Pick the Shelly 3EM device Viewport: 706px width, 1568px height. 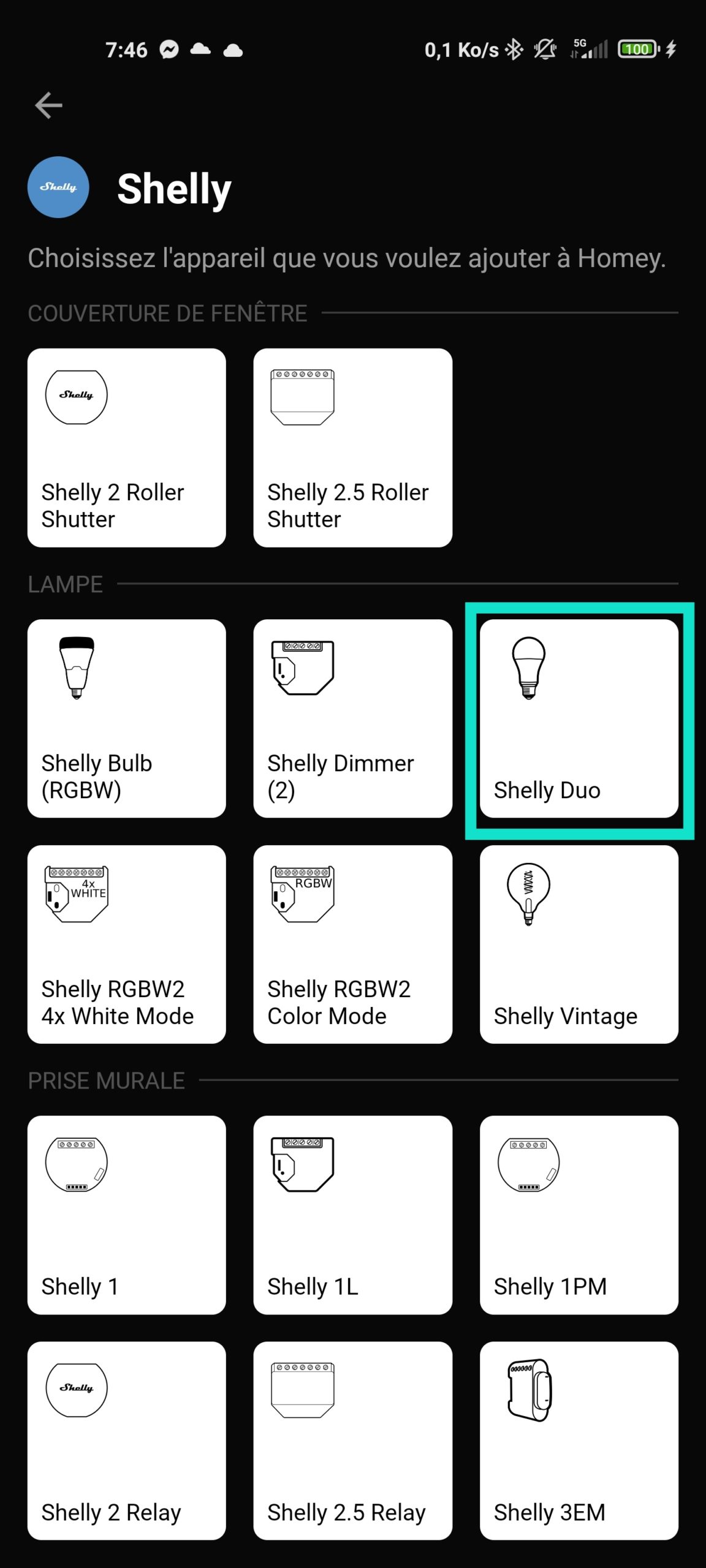tap(579, 1441)
